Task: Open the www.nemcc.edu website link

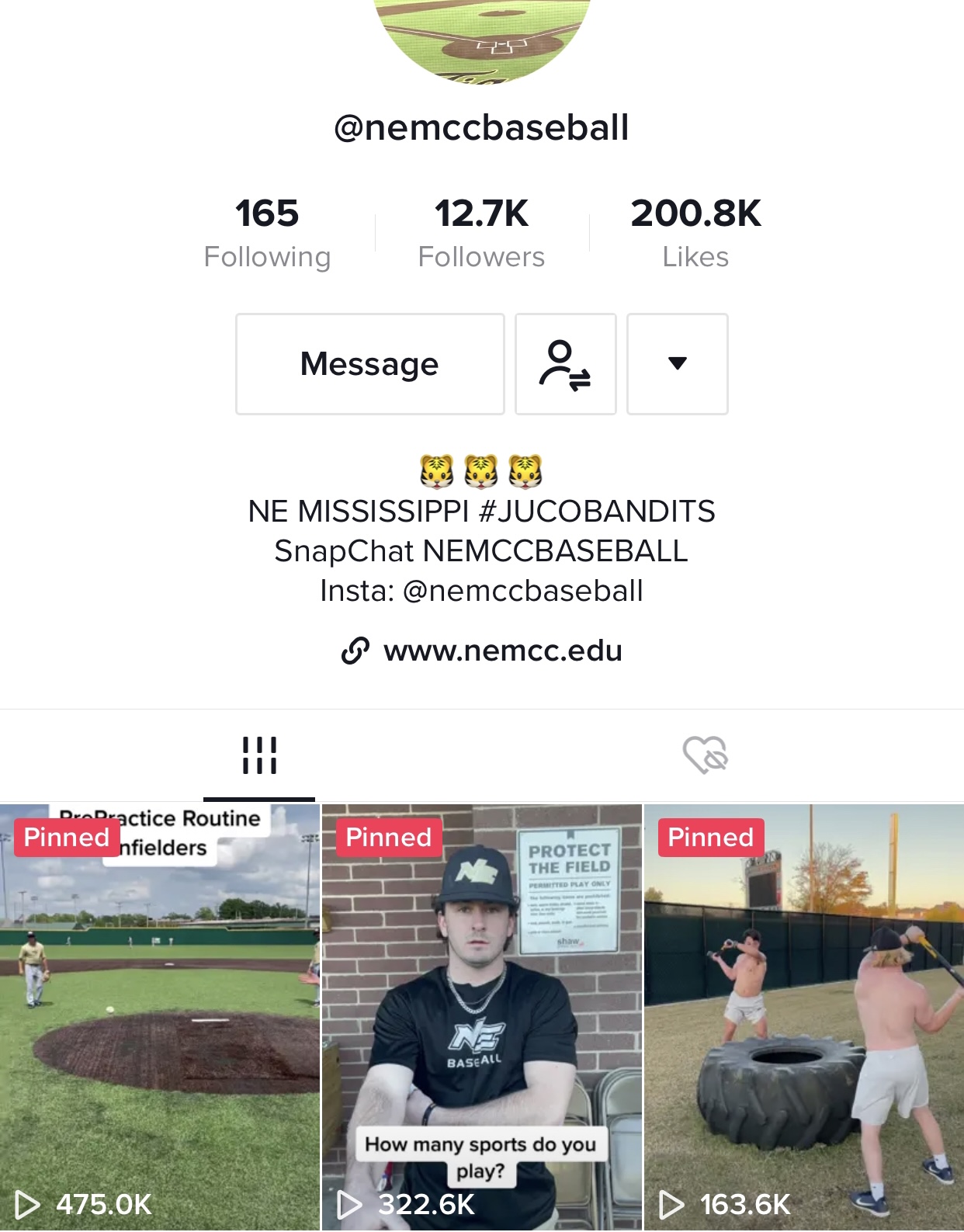Action: pos(503,651)
